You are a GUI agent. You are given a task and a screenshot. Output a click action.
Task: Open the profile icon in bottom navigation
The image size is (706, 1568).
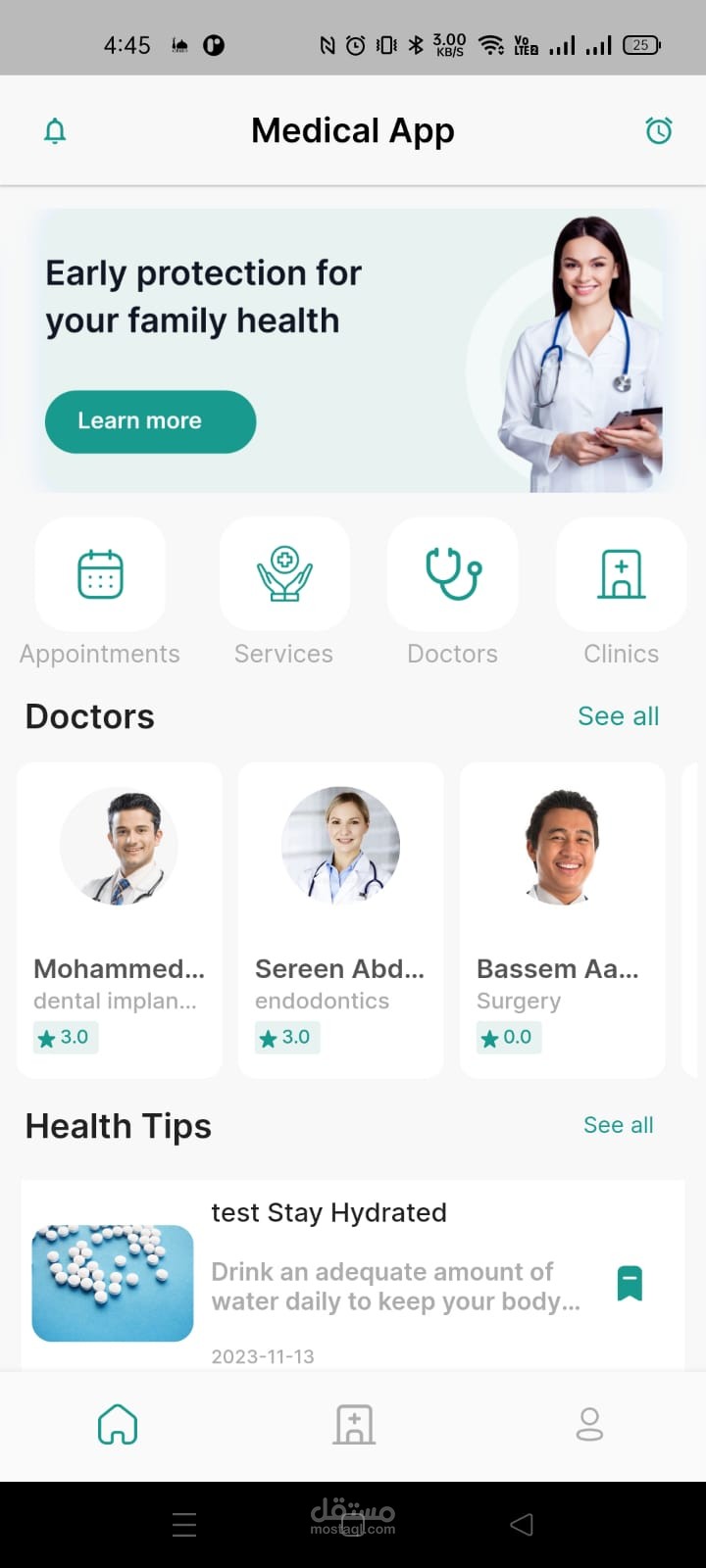tap(588, 1423)
